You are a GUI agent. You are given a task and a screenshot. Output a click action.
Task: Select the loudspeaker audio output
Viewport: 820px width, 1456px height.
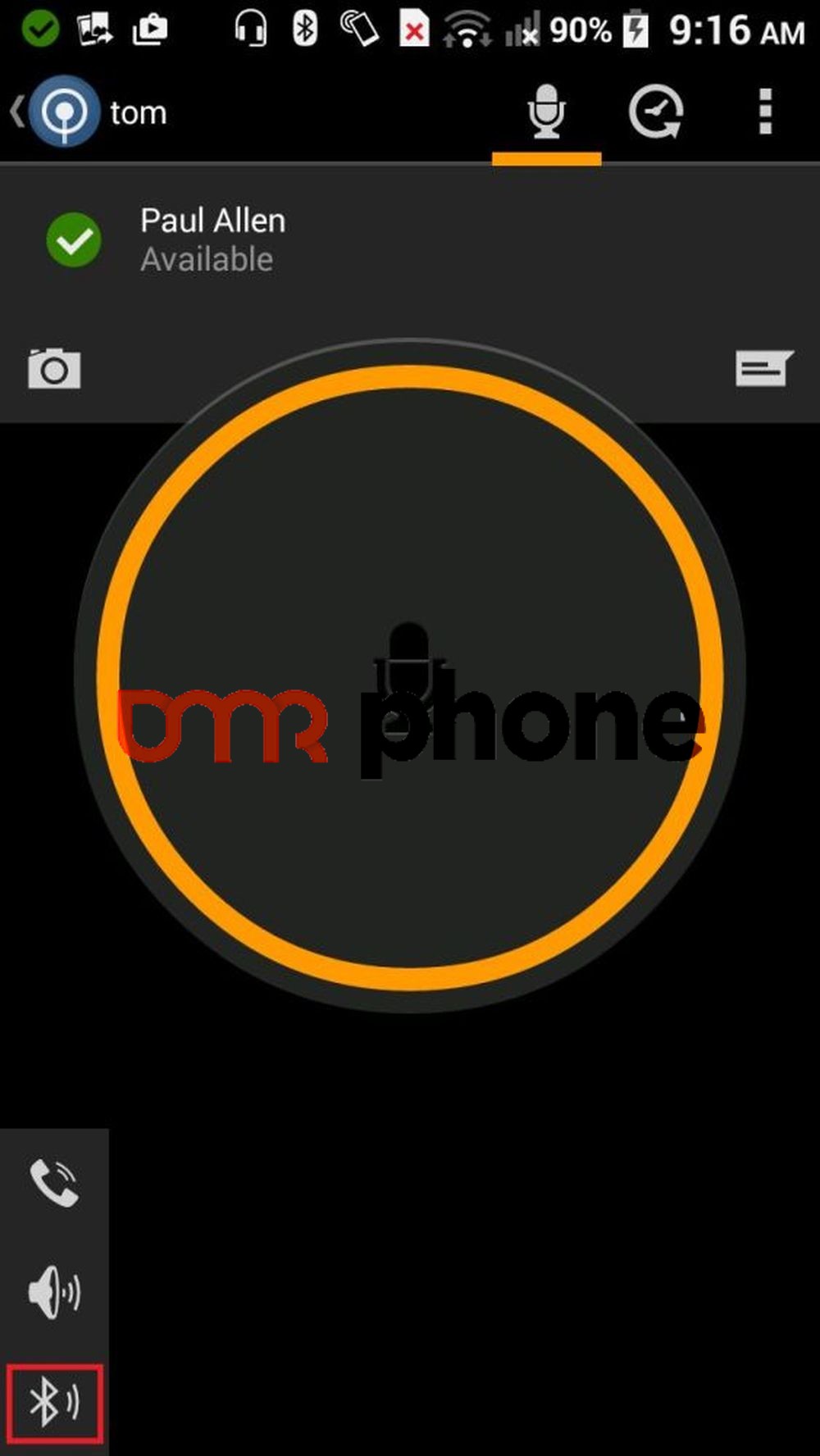tap(54, 1293)
